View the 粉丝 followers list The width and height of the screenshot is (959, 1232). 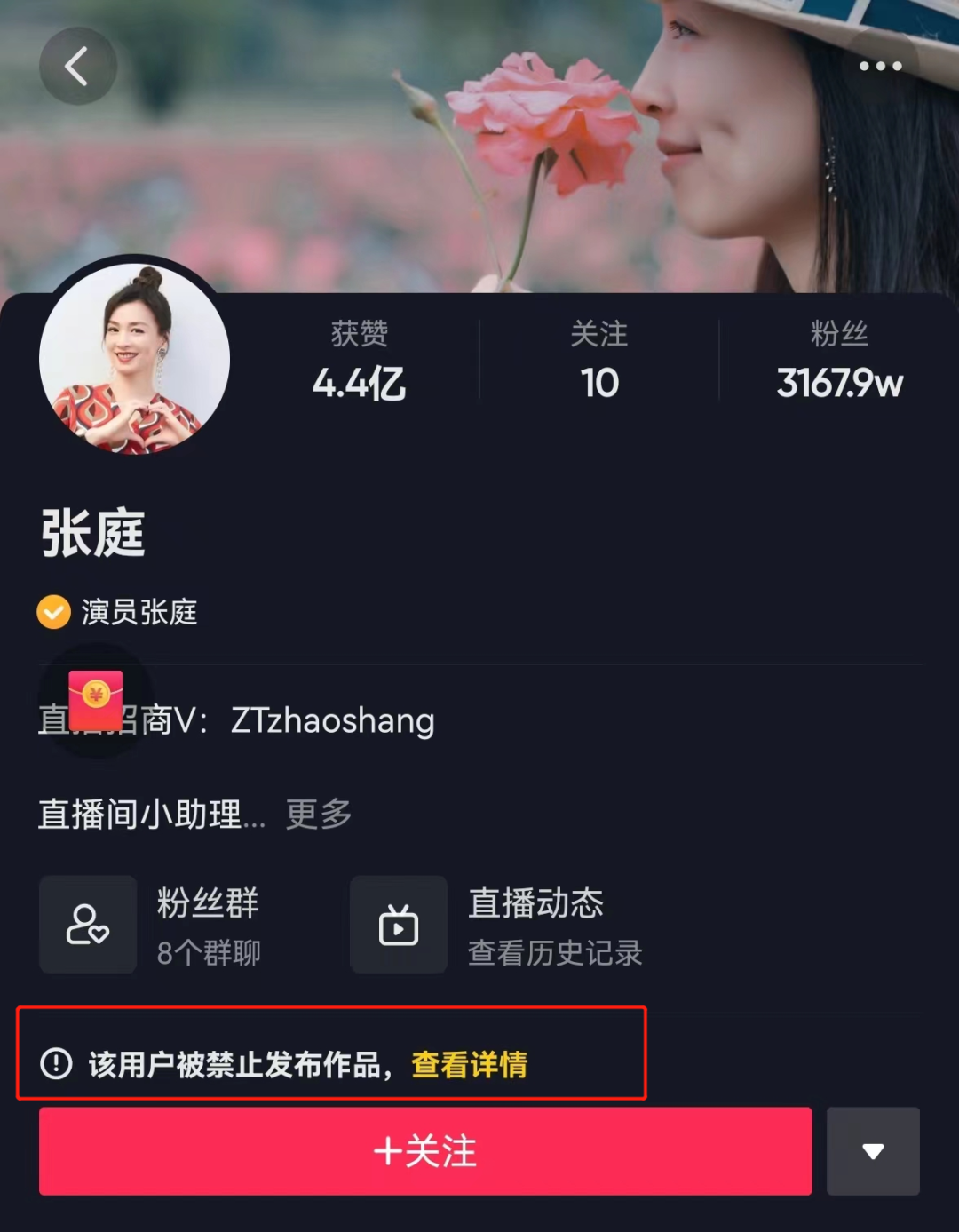[839, 362]
